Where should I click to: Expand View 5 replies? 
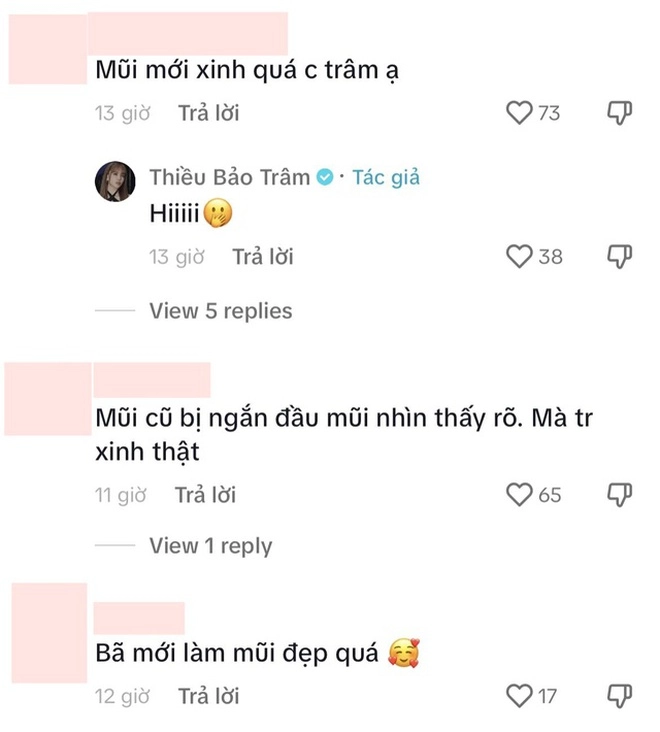(220, 311)
